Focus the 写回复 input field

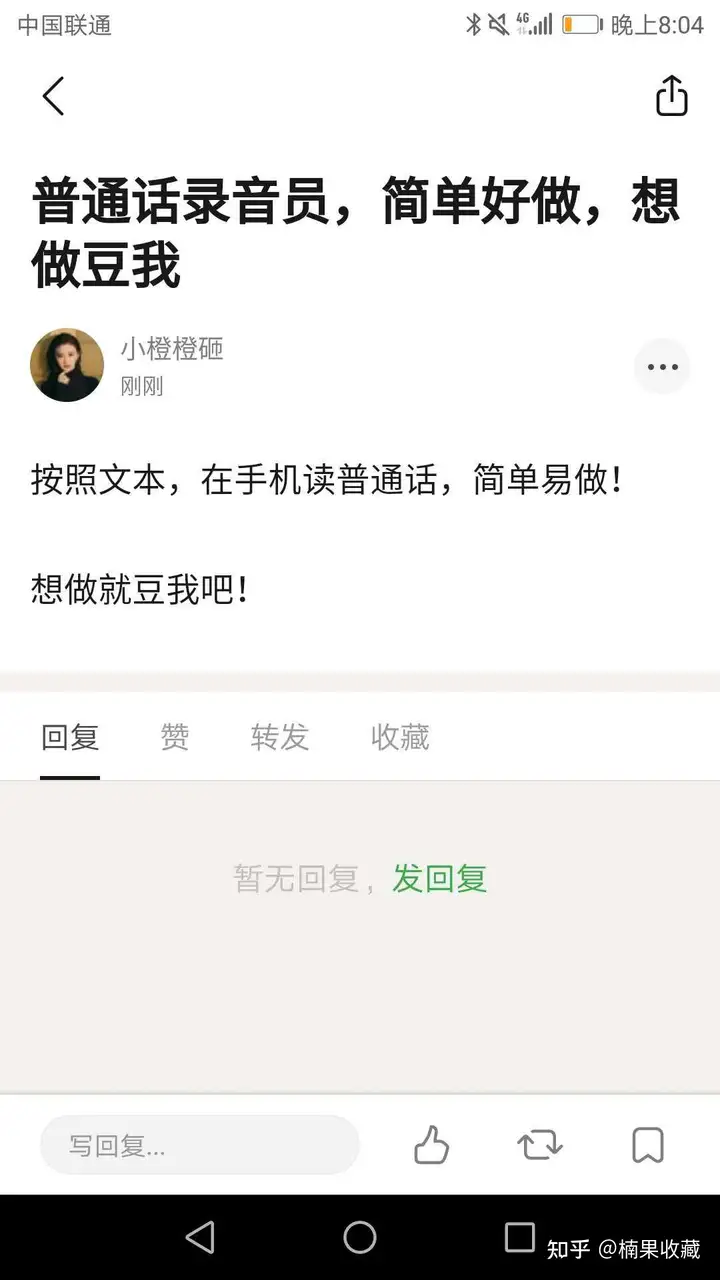pos(199,1145)
